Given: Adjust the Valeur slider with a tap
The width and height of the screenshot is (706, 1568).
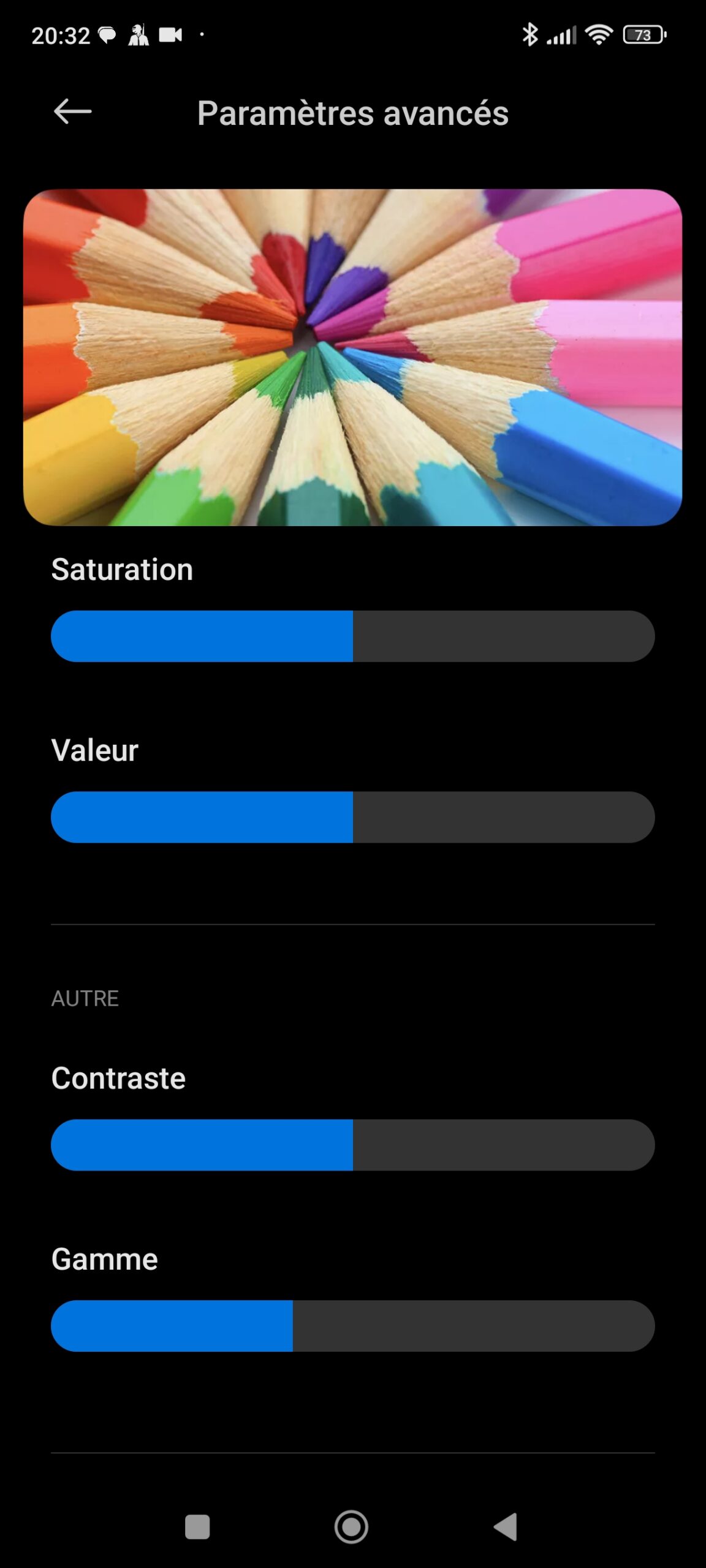Looking at the screenshot, I should [x=353, y=817].
